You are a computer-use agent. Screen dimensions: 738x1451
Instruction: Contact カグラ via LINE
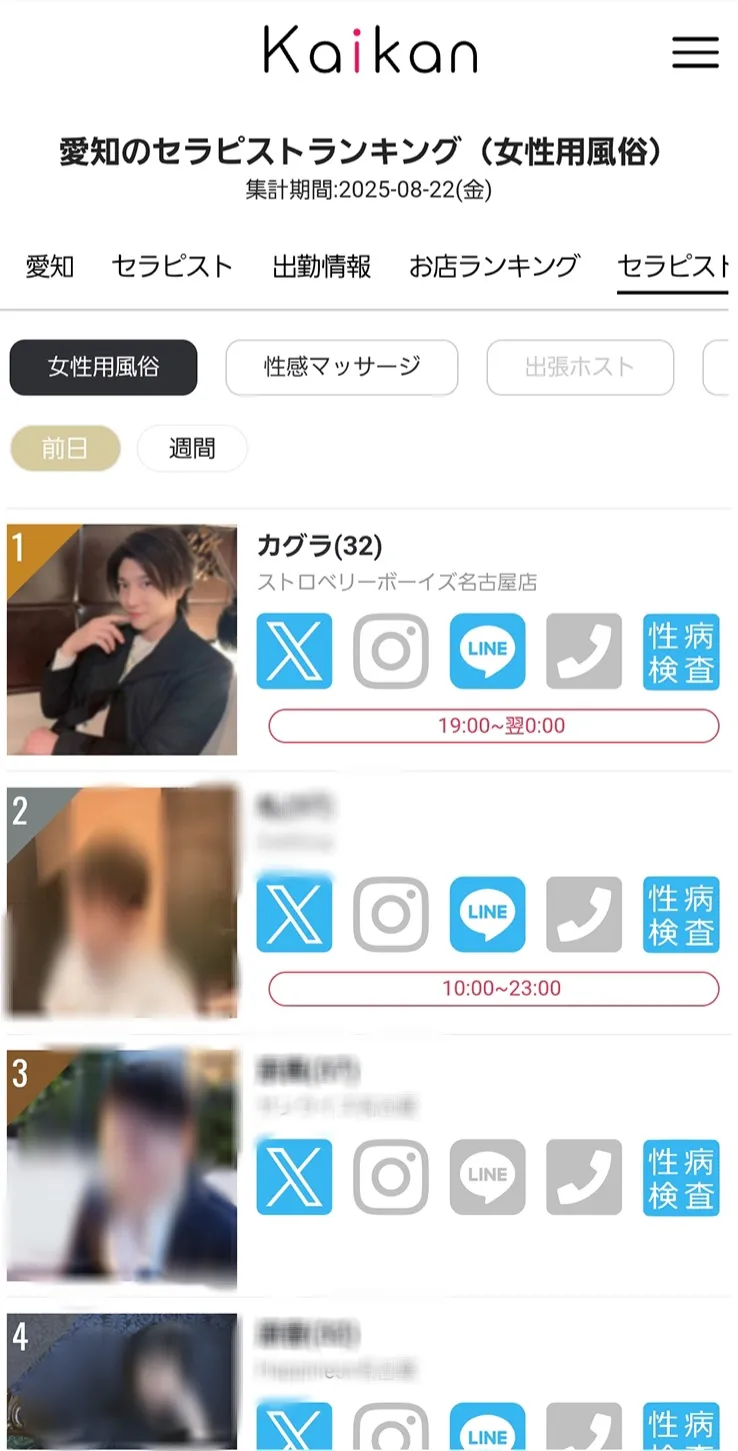(x=487, y=651)
